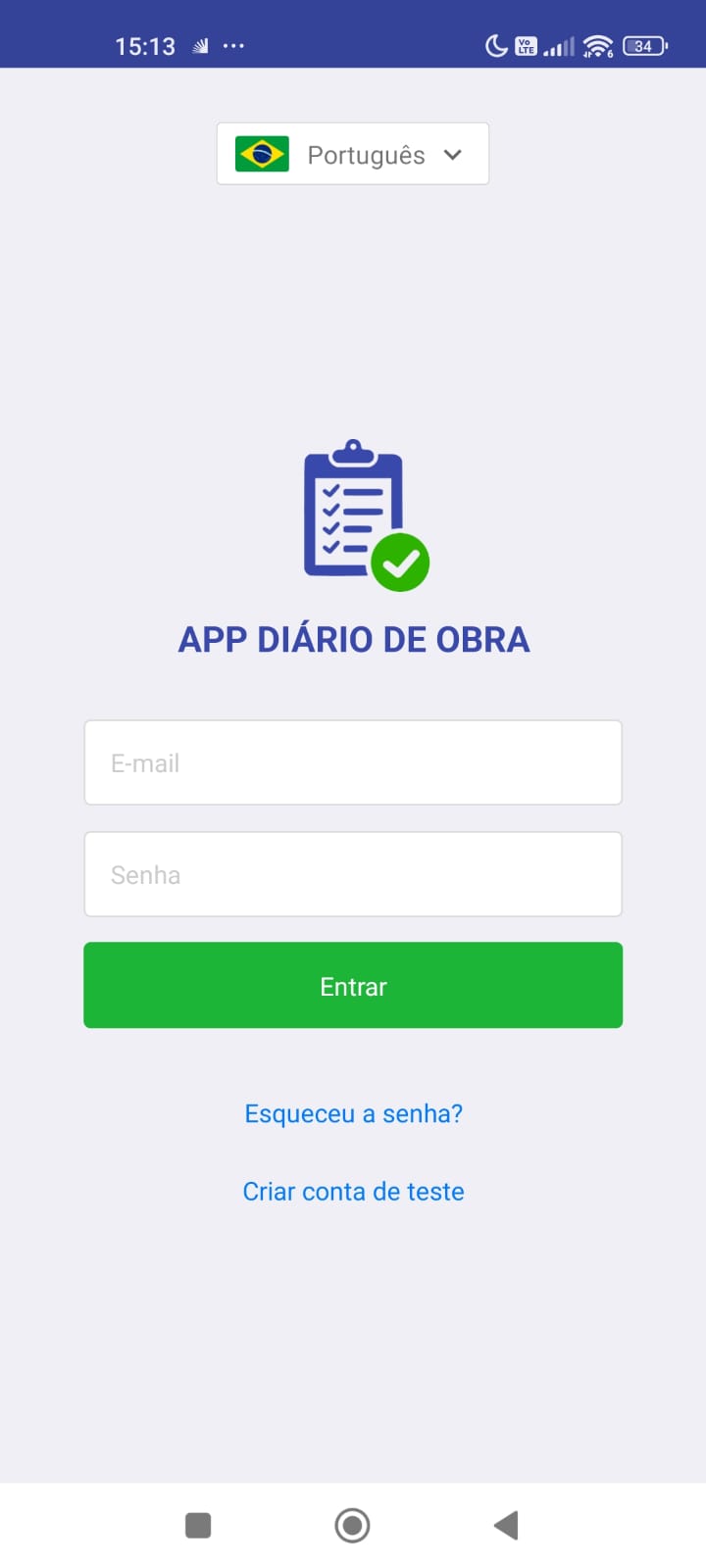
Task: Tap the green Entrar button
Action: click(353, 985)
